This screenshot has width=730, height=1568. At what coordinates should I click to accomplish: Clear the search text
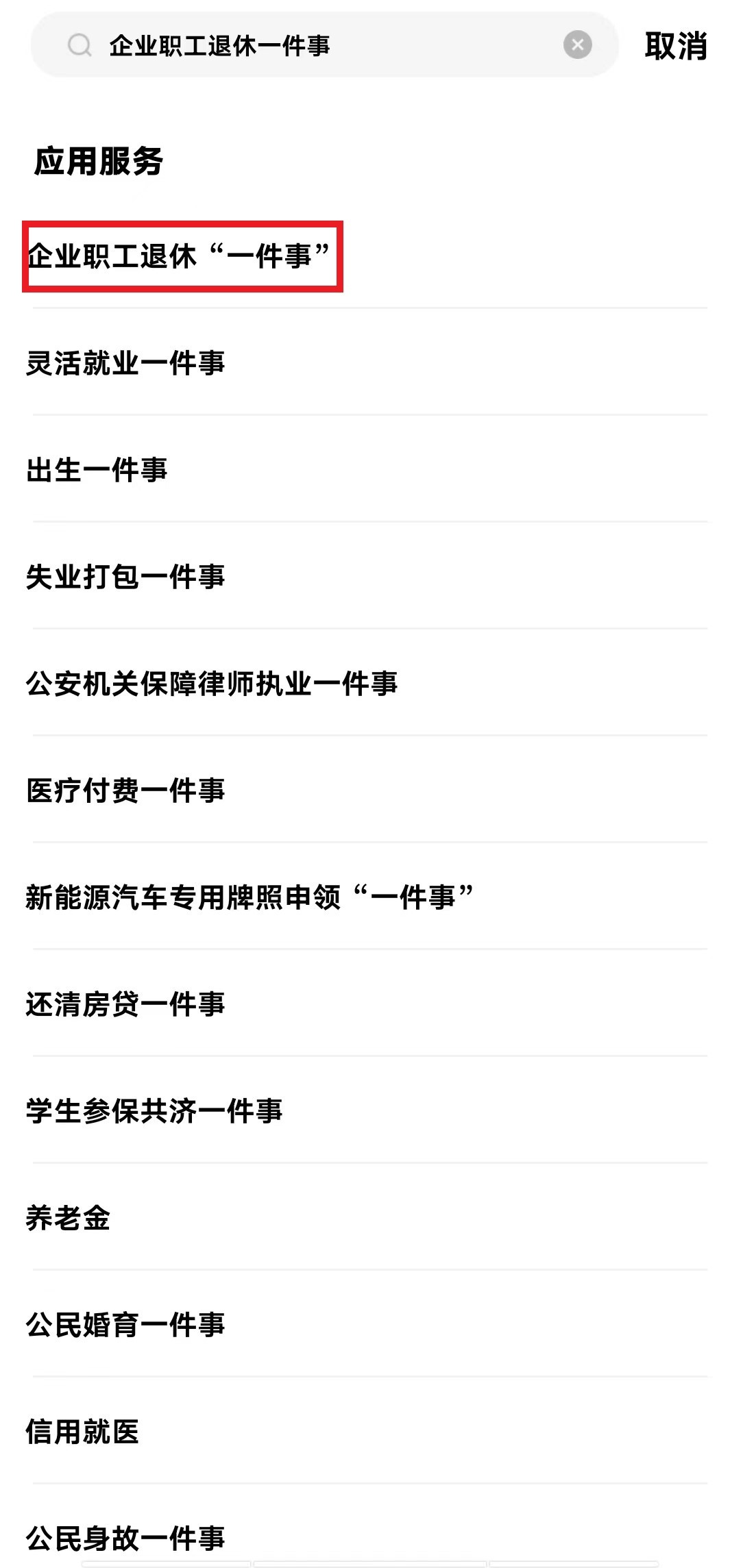pos(577,45)
